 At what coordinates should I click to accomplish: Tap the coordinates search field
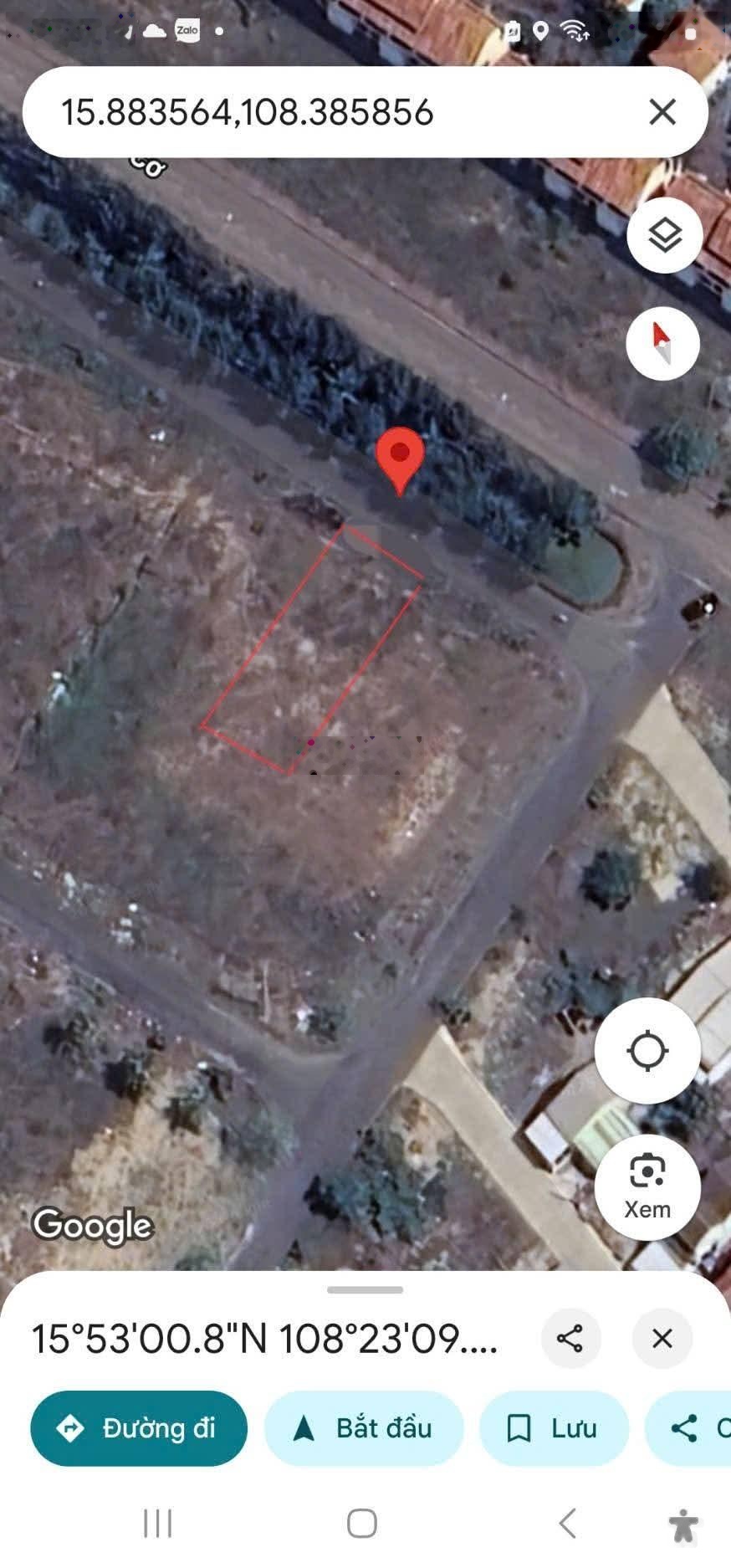[335, 112]
